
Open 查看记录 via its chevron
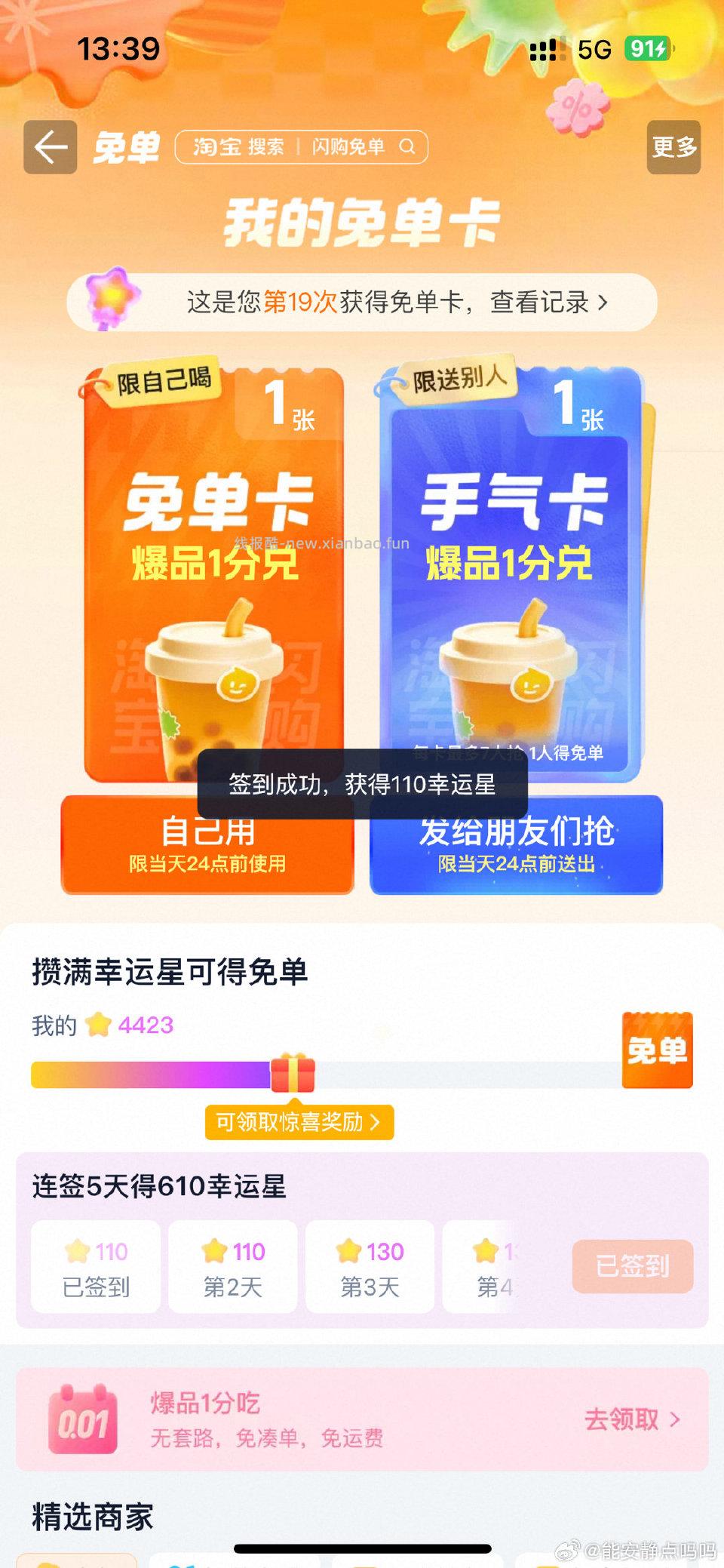(601, 302)
